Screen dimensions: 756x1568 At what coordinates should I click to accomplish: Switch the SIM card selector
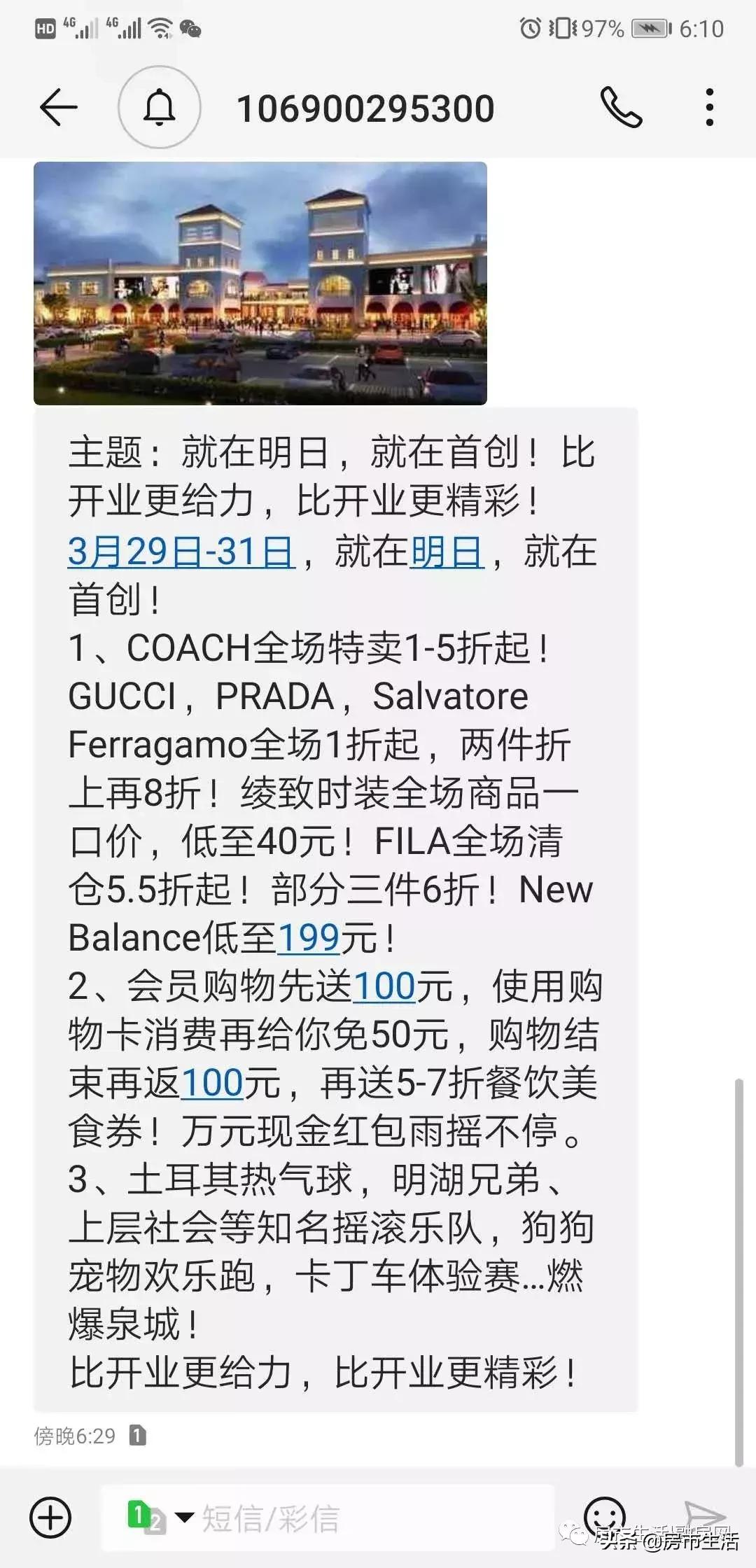click(160, 1518)
